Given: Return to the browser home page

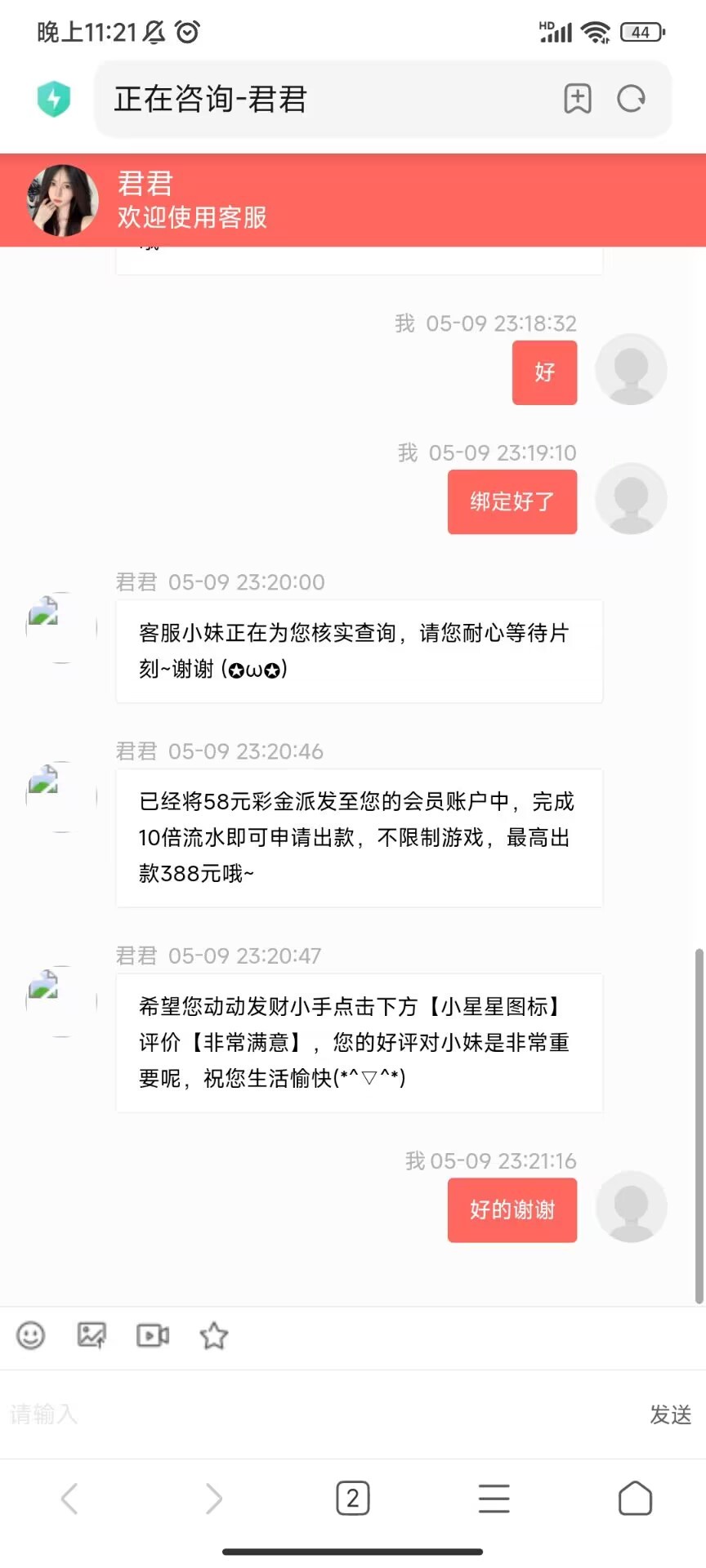Looking at the screenshot, I should click(x=635, y=1499).
